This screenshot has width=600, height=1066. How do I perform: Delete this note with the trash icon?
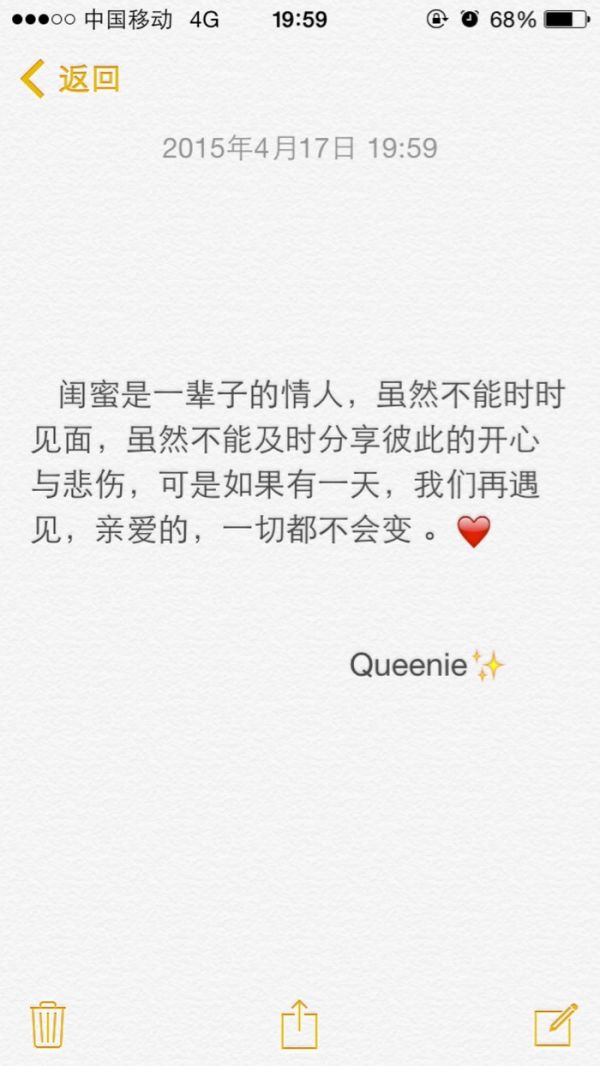coord(48,1024)
